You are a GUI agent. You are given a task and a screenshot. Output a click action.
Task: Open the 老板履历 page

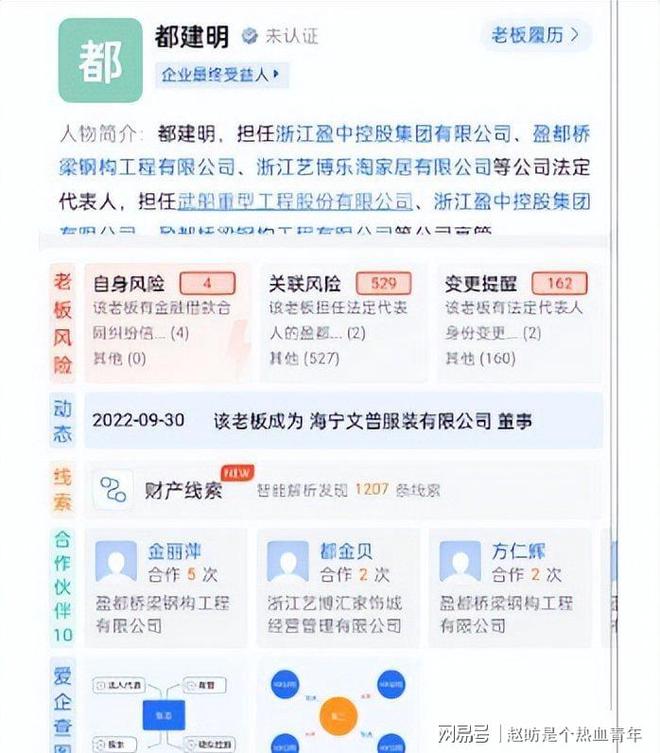pyautogui.click(x=535, y=36)
